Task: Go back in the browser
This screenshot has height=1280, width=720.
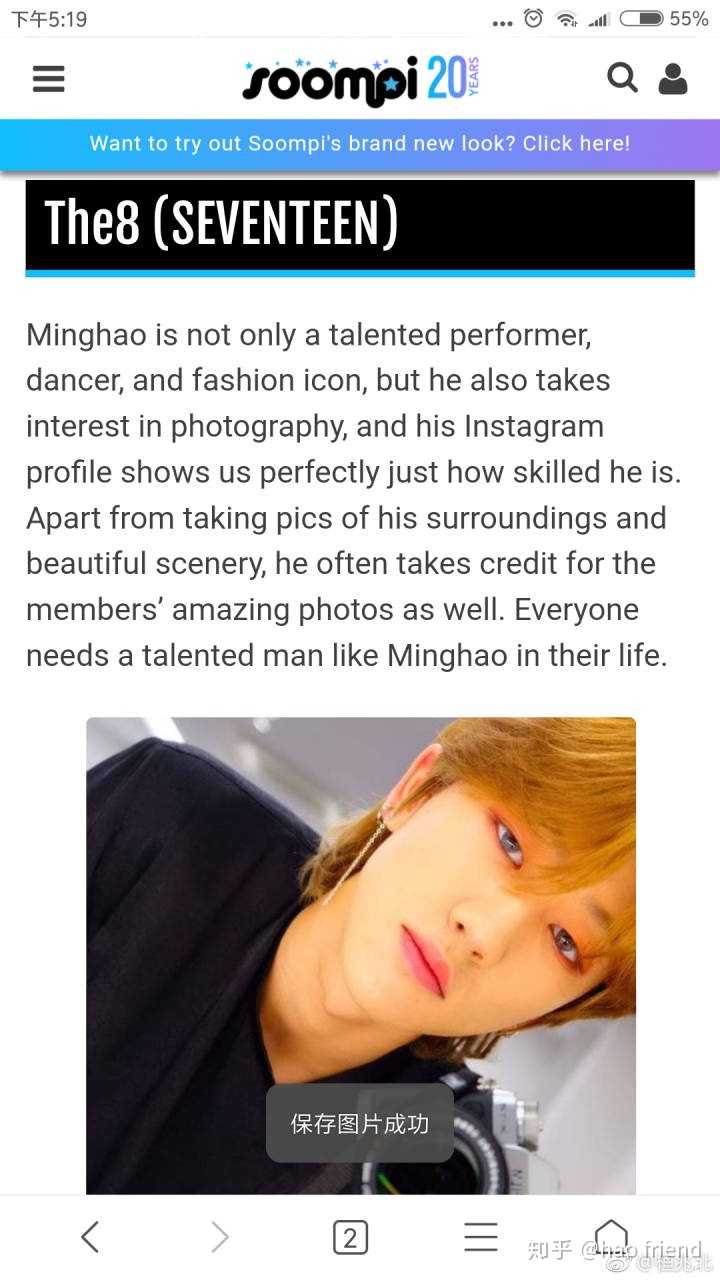Action: [90, 1237]
